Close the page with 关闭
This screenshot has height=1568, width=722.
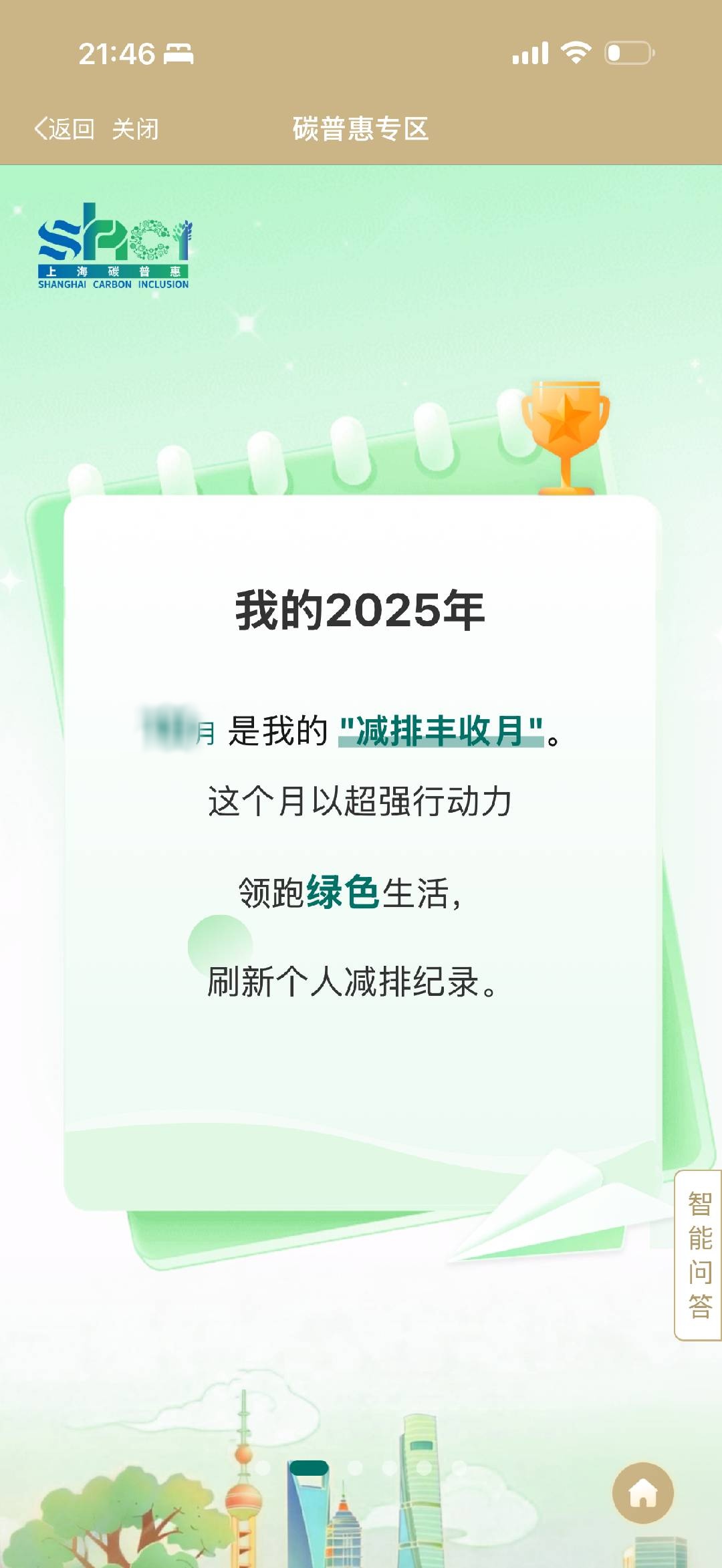coord(135,129)
